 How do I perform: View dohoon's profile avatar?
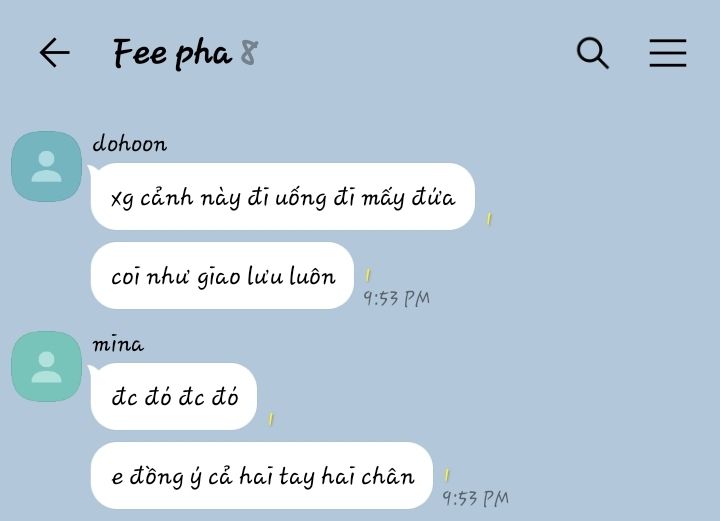(46, 166)
